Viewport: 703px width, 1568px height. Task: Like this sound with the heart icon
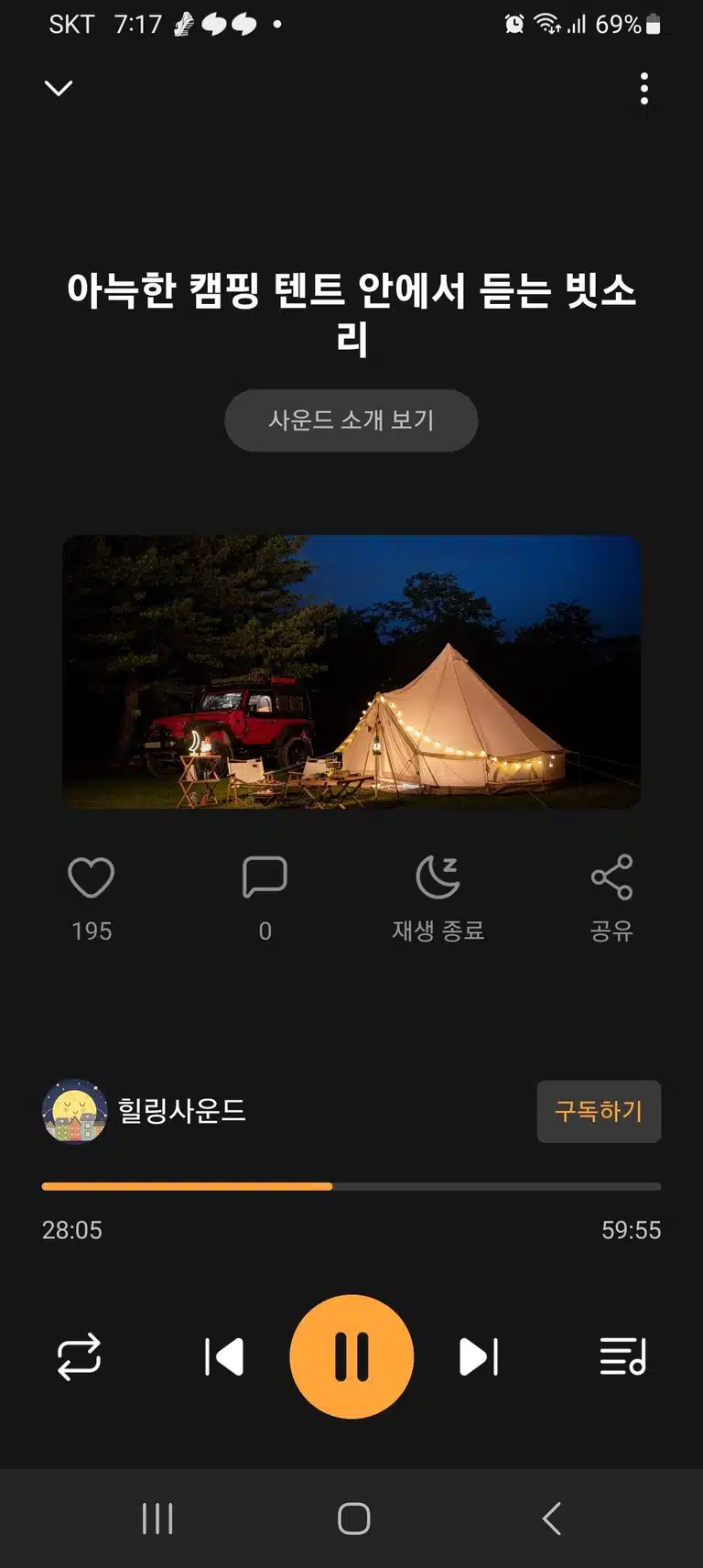pos(92,877)
